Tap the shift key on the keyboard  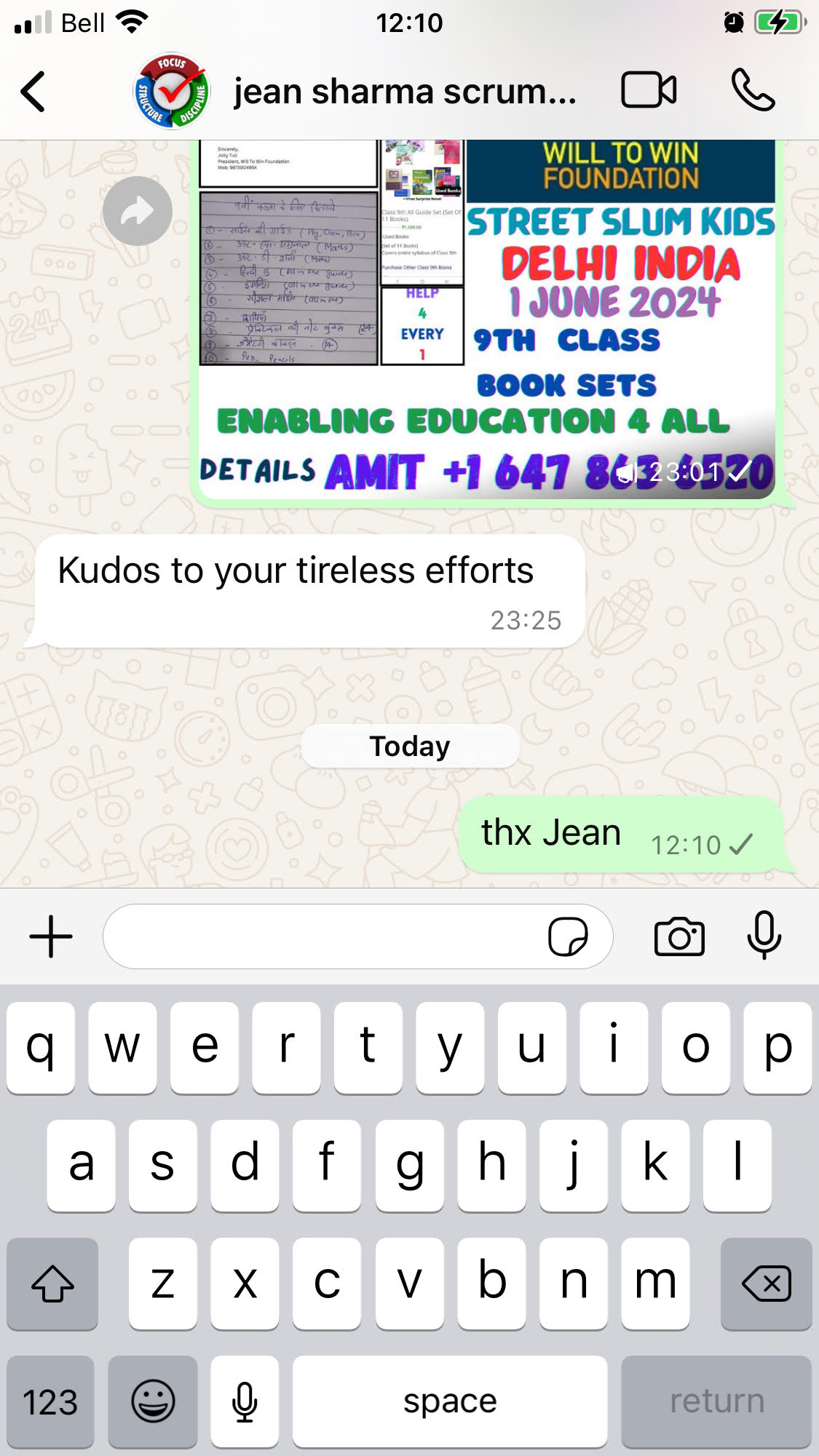coord(52,1283)
